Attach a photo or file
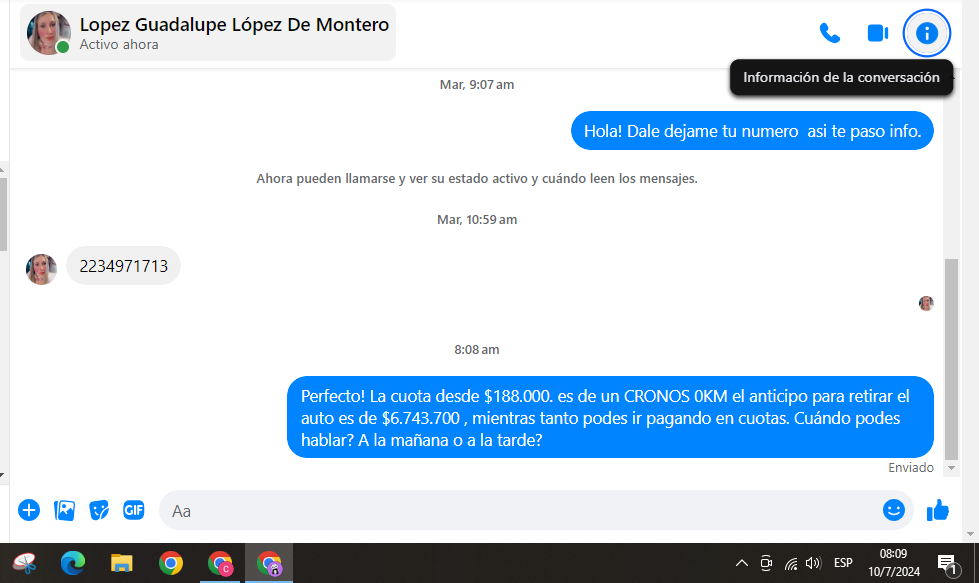Screen dimensions: 979x583 pos(64,510)
